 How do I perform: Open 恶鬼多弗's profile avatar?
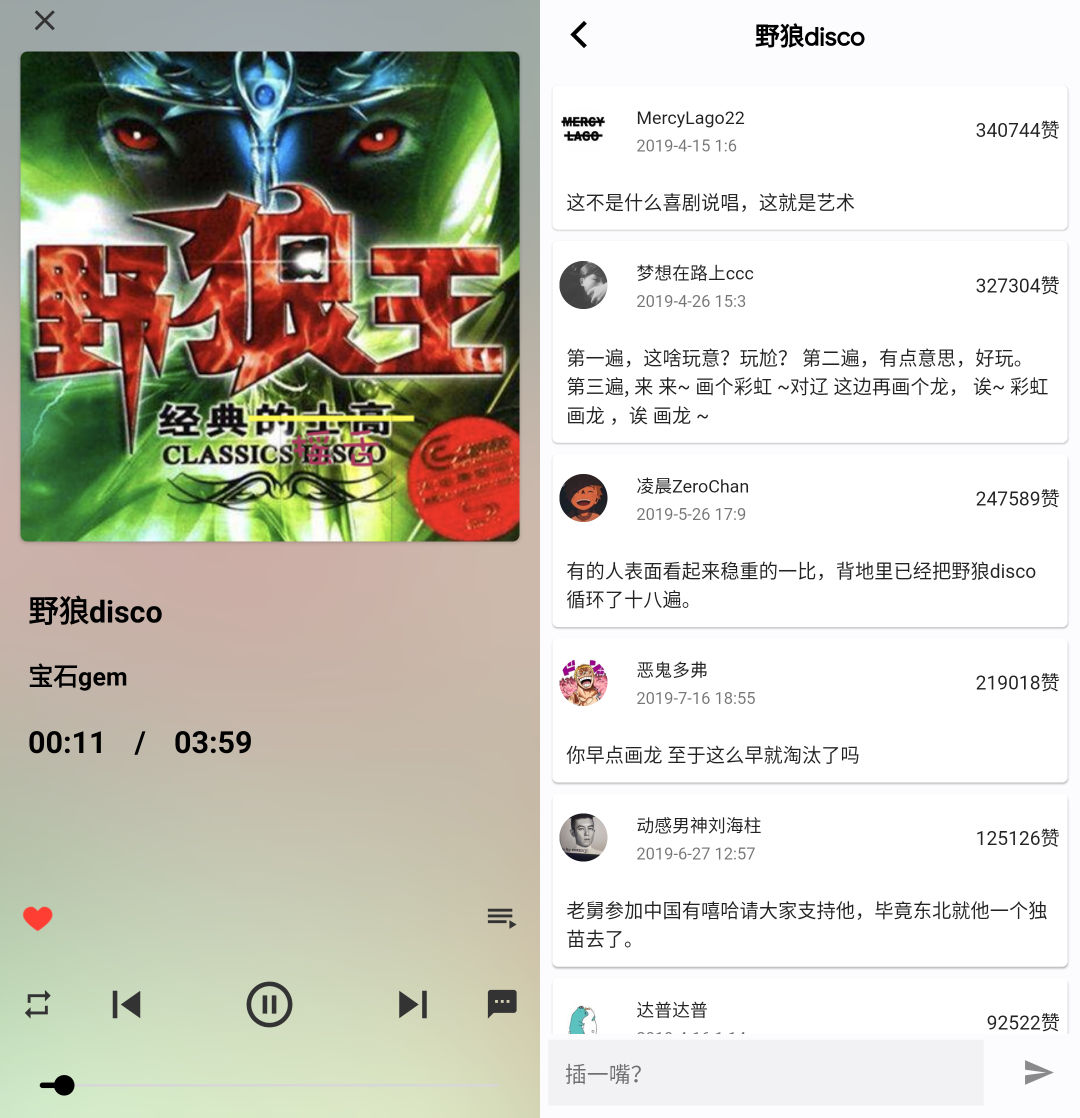[x=583, y=682]
